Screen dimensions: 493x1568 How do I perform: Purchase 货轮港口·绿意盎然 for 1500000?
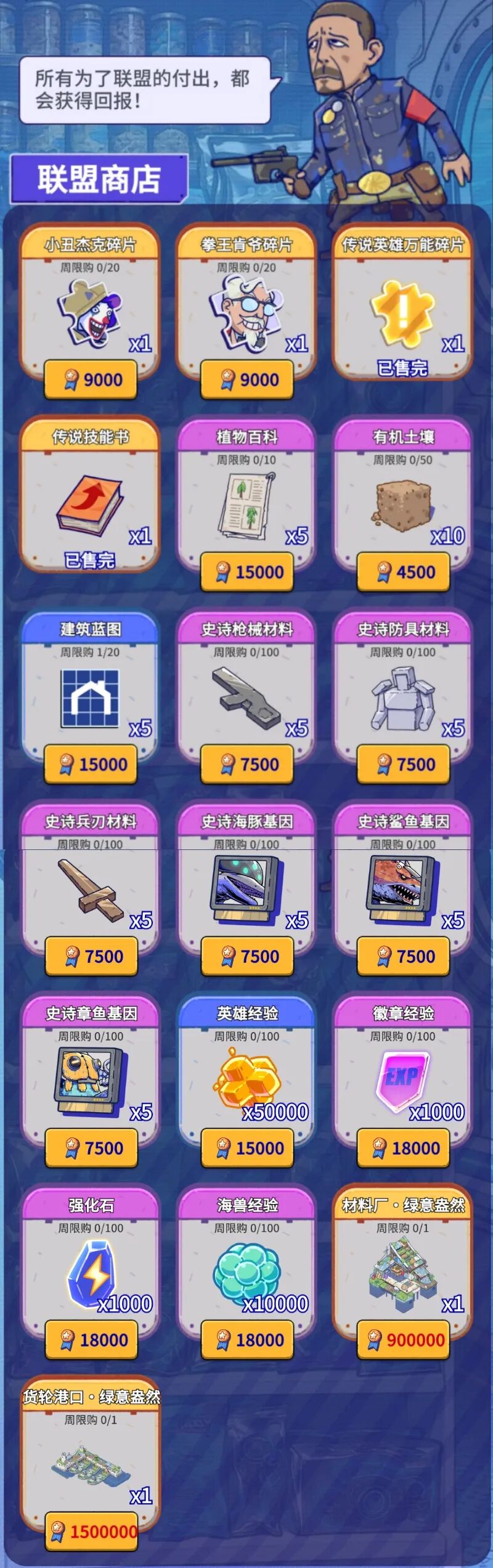point(91,1532)
